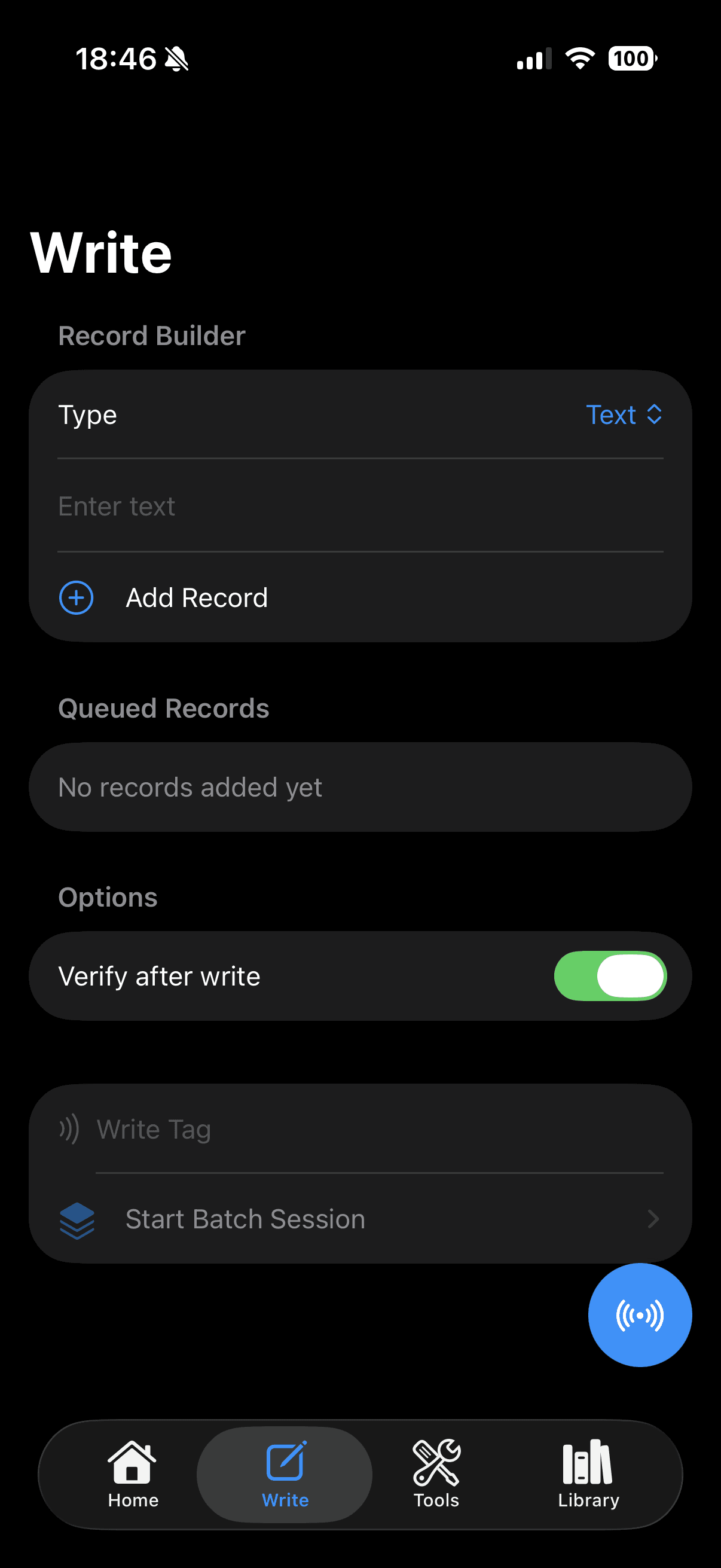Viewport: 721px width, 1568px height.
Task: Open the Type selector showing Text
Action: click(624, 414)
